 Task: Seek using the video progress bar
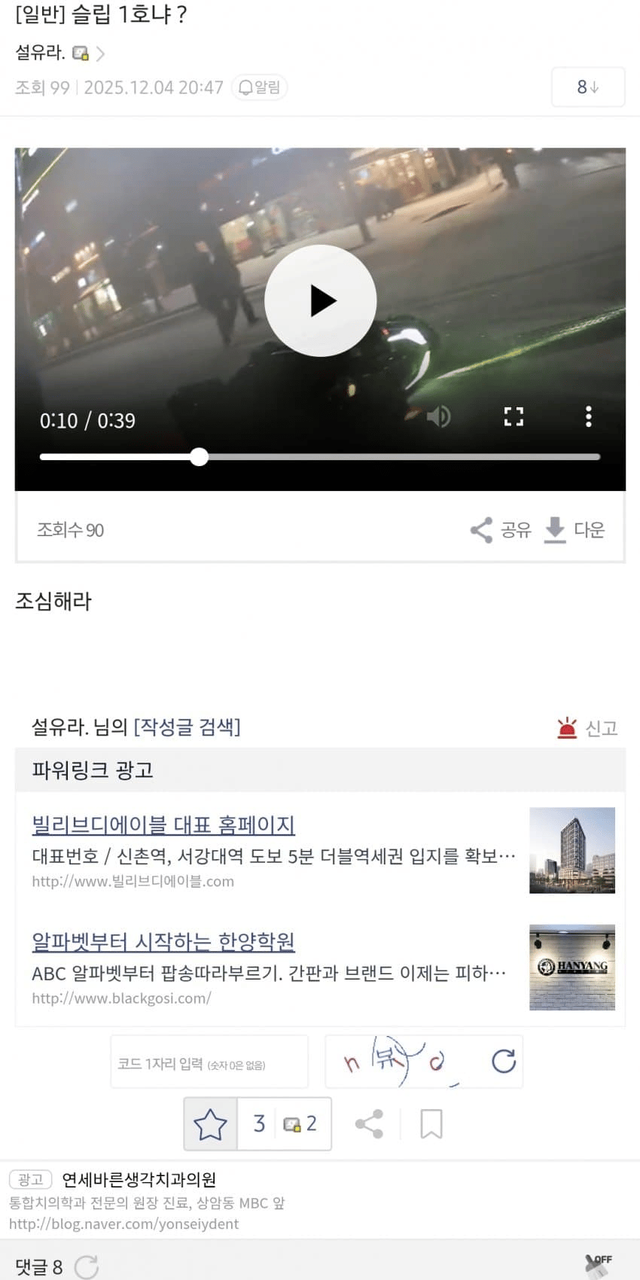(320, 457)
